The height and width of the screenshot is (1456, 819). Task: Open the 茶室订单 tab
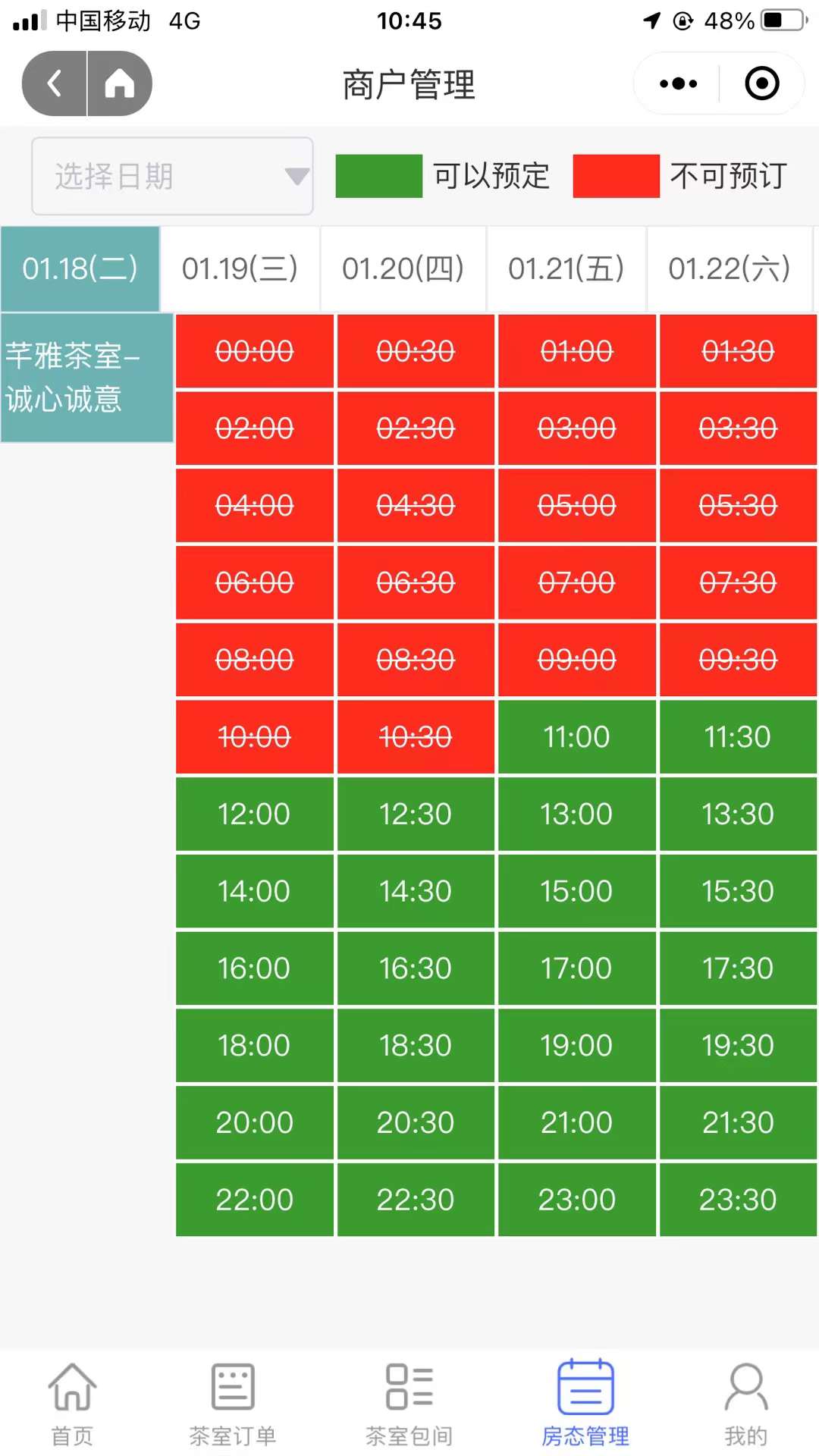(x=233, y=1404)
